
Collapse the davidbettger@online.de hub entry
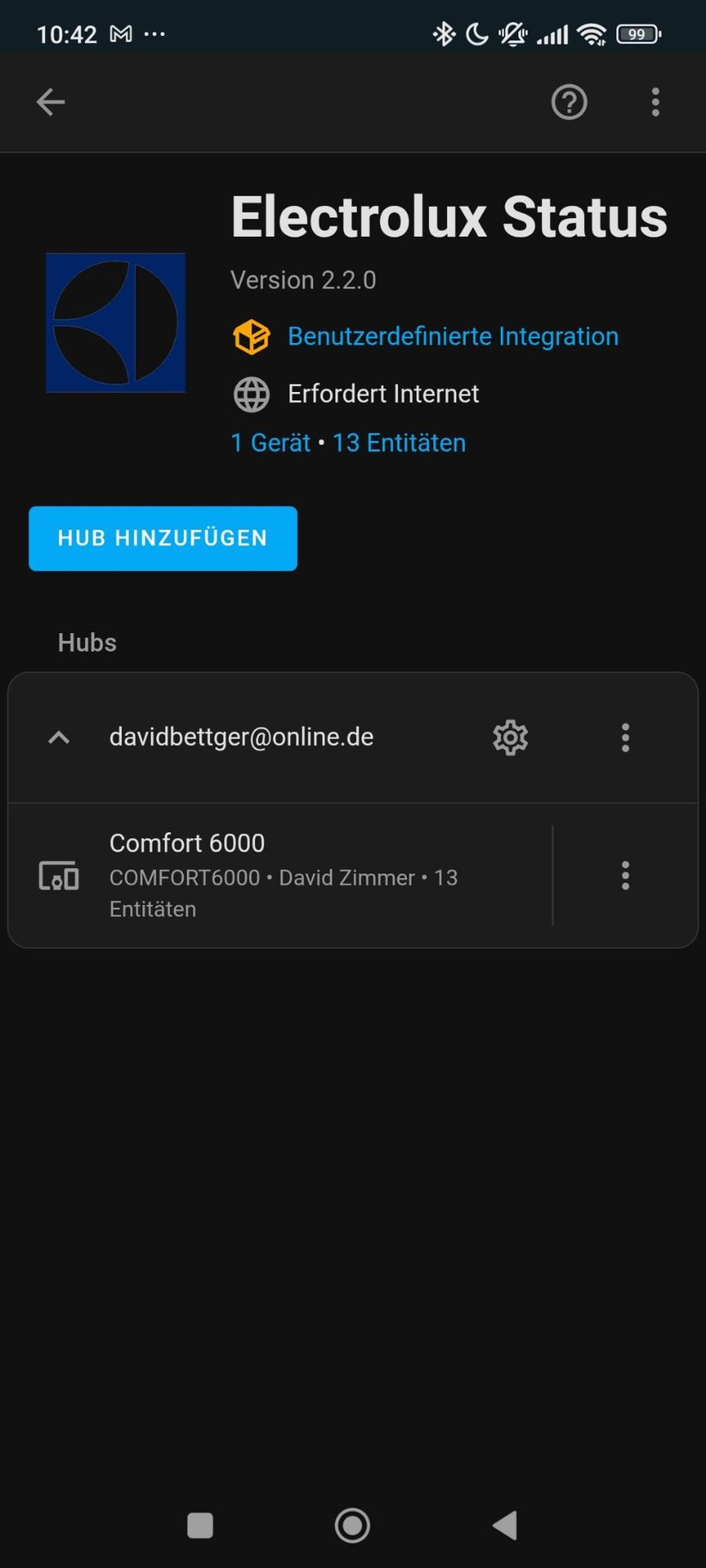(58, 738)
